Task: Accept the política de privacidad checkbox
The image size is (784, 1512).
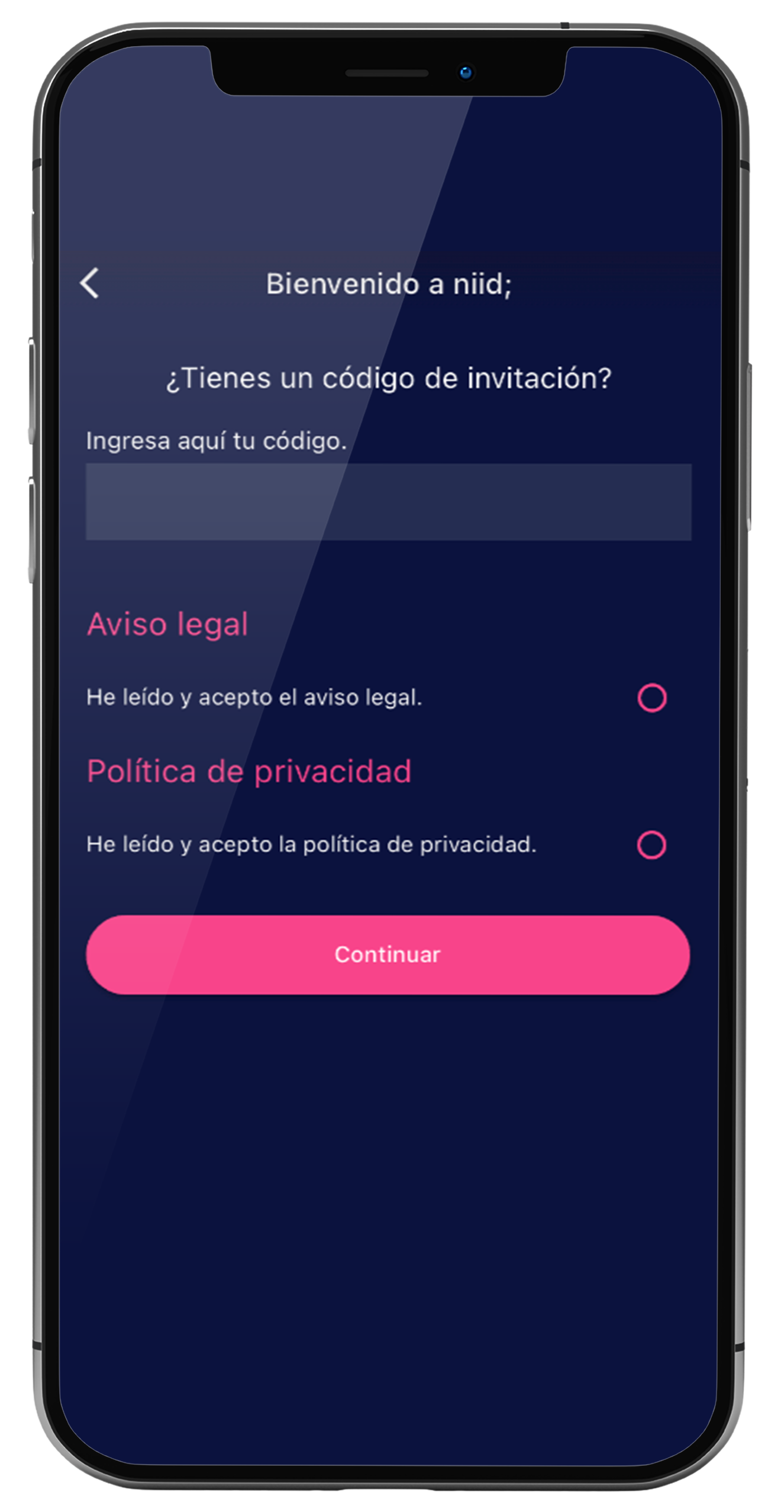Action: click(x=651, y=844)
